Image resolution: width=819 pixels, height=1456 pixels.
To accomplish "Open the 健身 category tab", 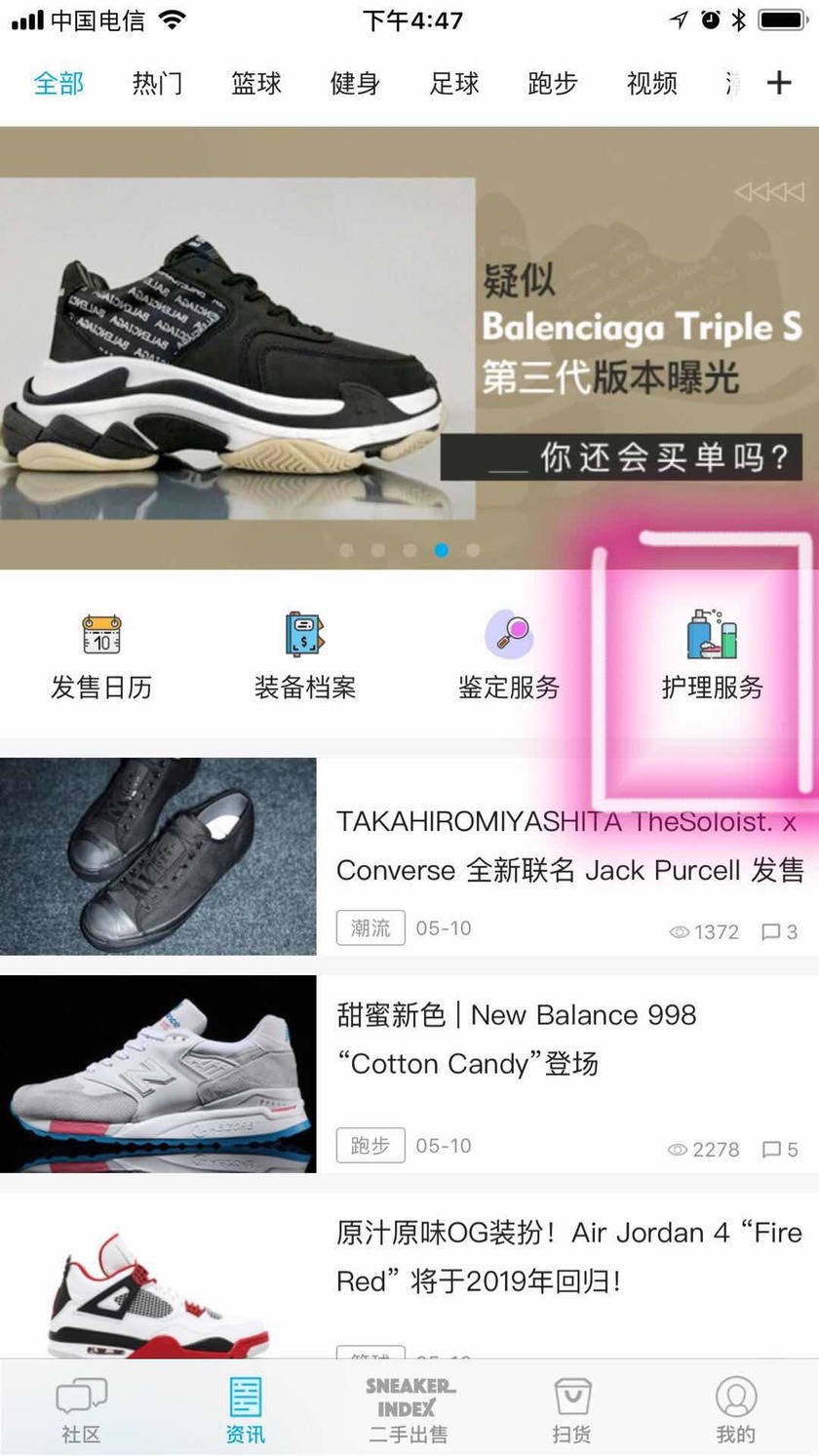I will pyautogui.click(x=355, y=84).
